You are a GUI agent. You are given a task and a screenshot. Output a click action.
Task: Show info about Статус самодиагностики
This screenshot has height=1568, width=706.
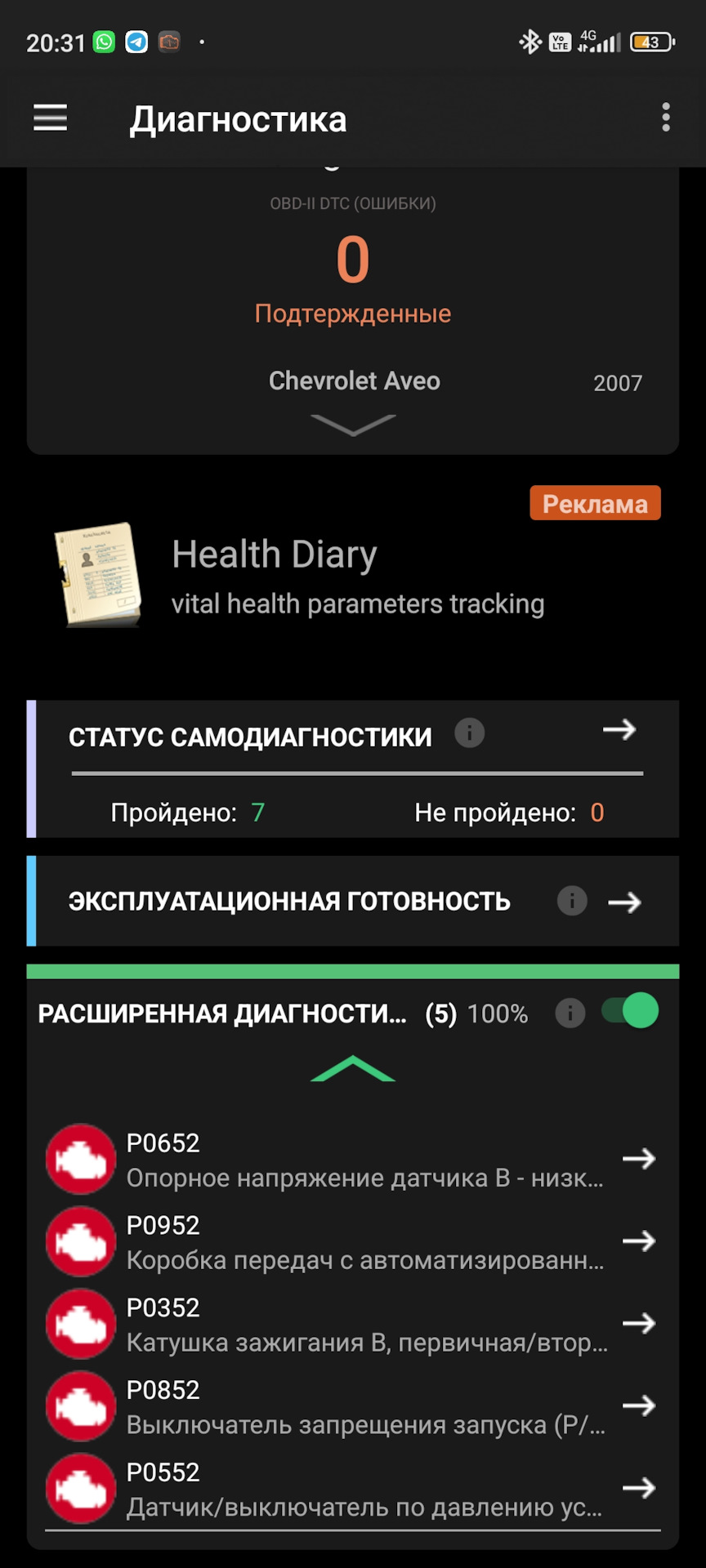470,733
